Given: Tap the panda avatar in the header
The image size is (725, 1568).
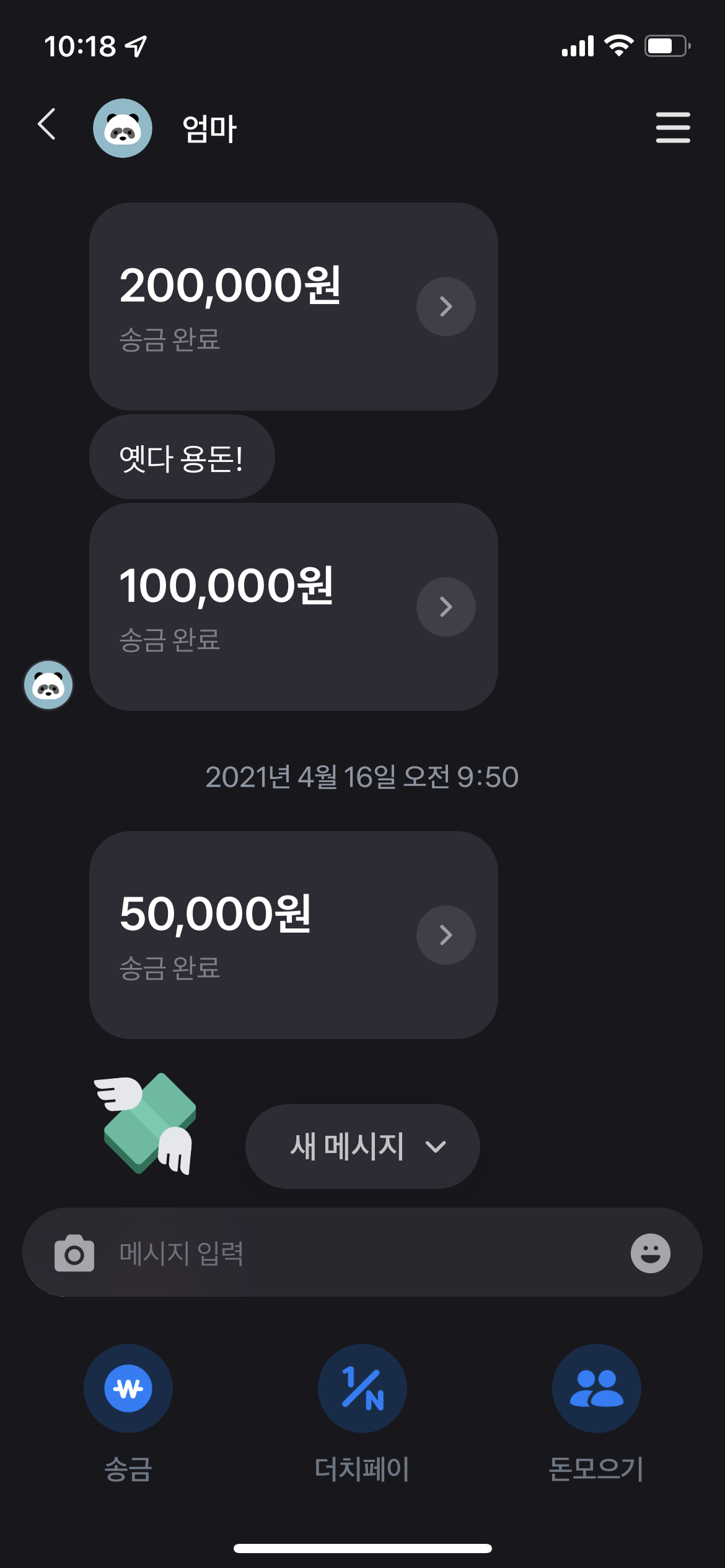Looking at the screenshot, I should [123, 128].
